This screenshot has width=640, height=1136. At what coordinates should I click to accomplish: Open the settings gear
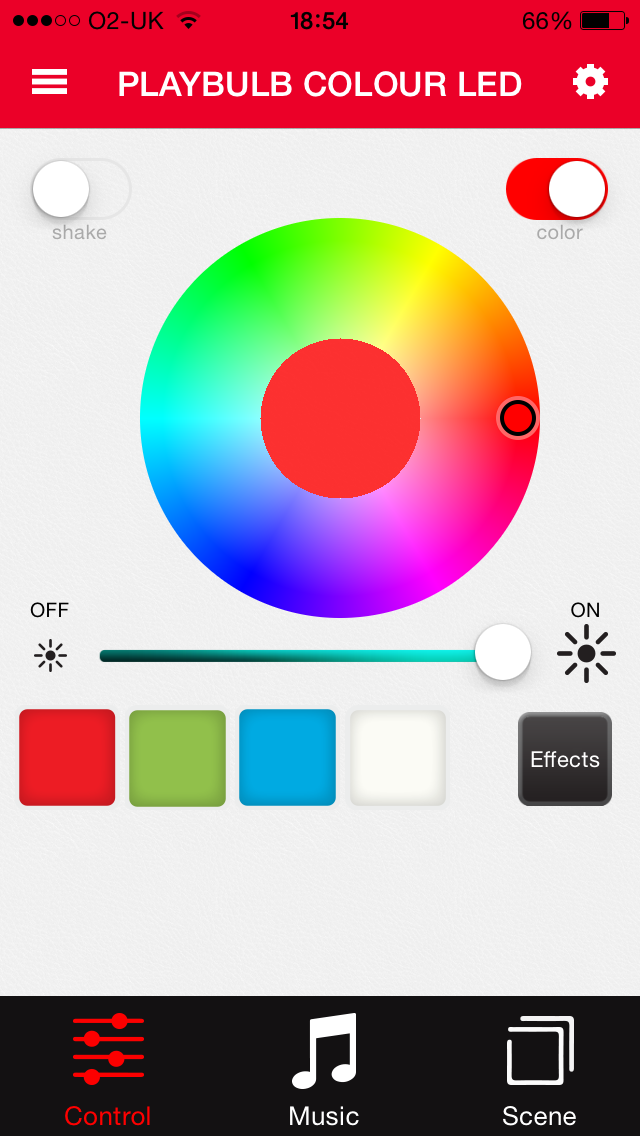coord(590,83)
